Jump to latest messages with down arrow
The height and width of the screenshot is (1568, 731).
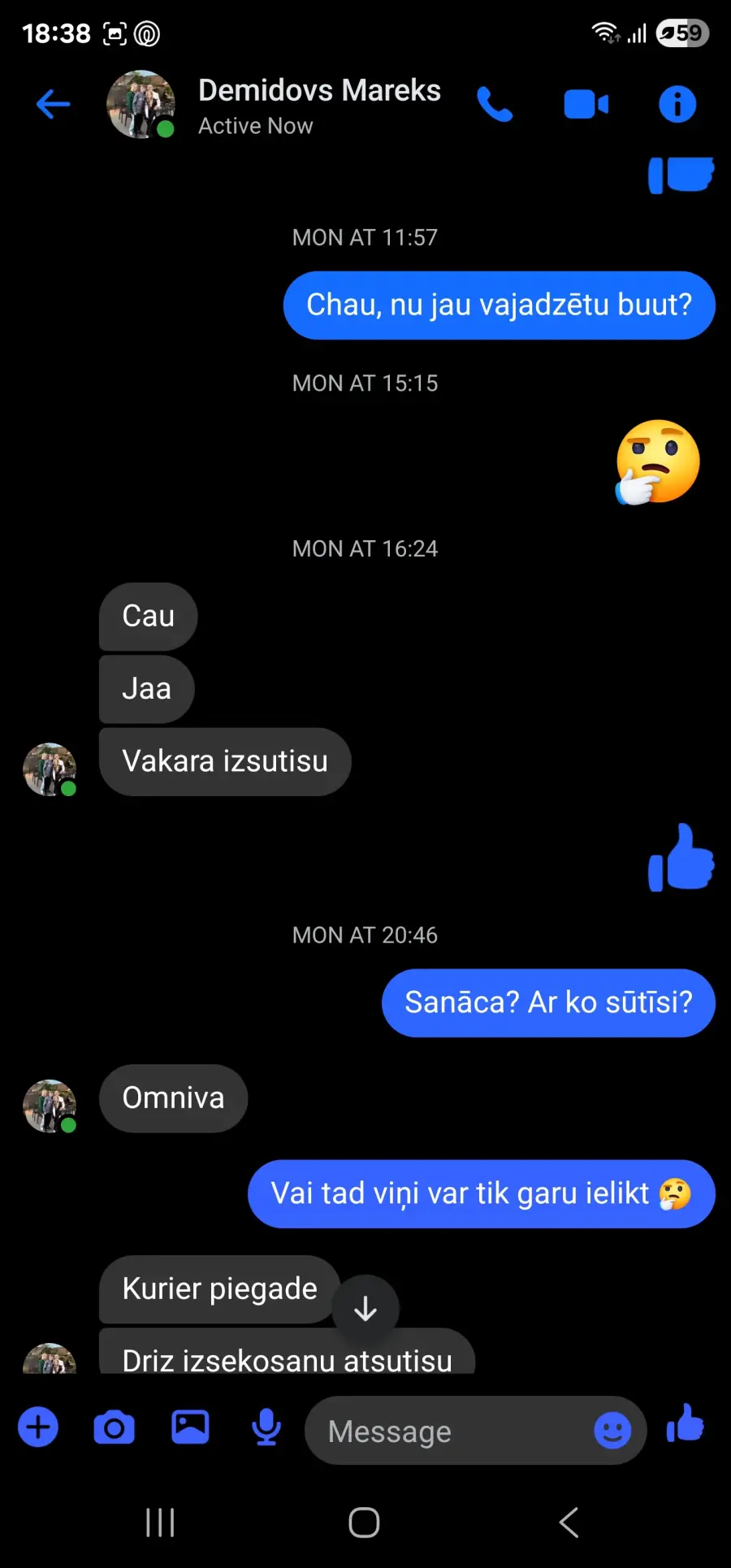(365, 1308)
